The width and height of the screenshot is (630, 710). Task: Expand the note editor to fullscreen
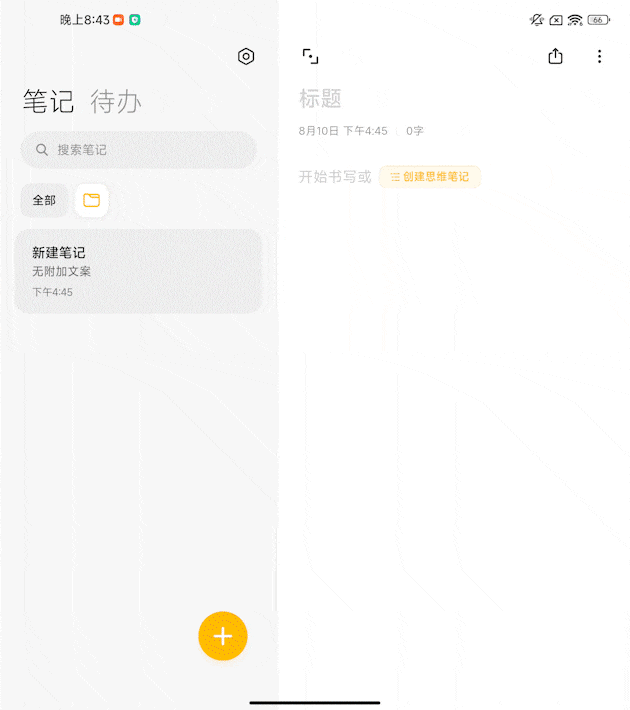310,57
